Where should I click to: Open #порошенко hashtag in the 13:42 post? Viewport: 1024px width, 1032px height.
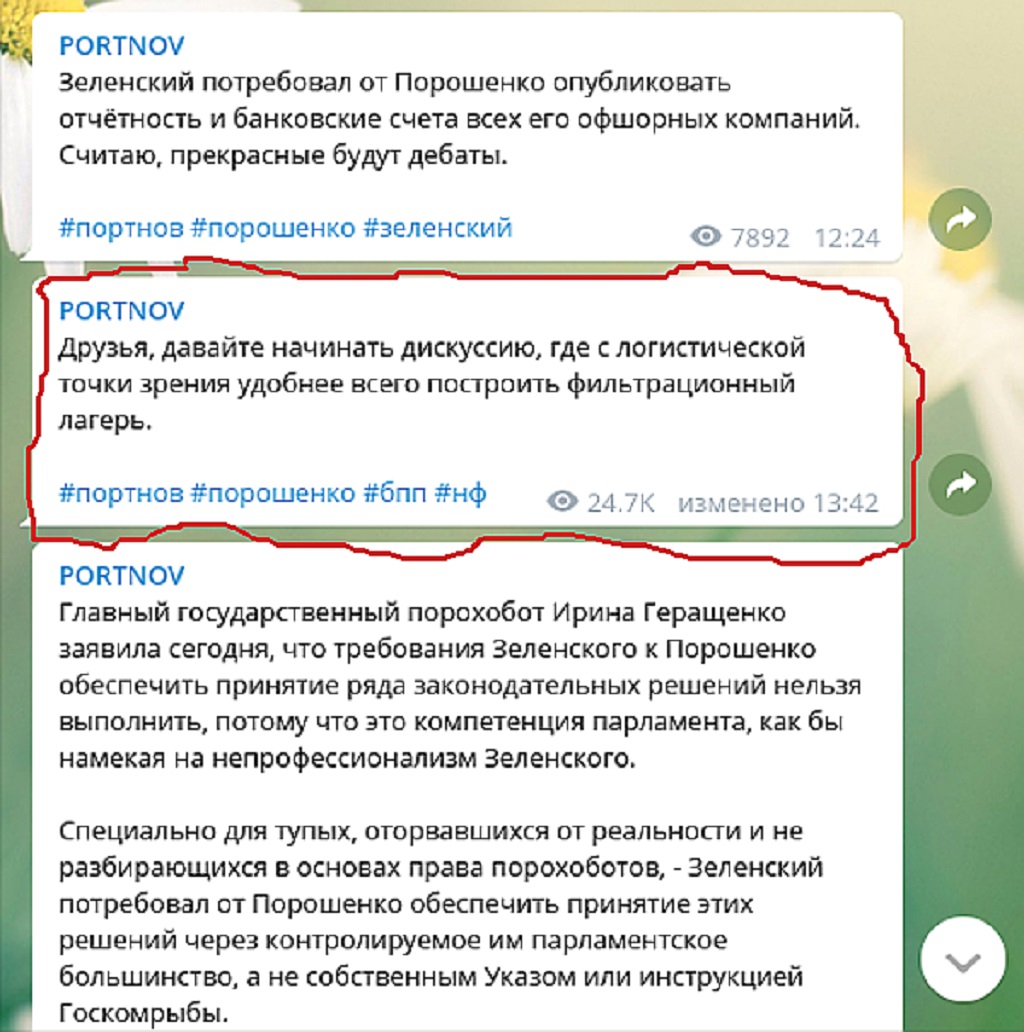(272, 493)
